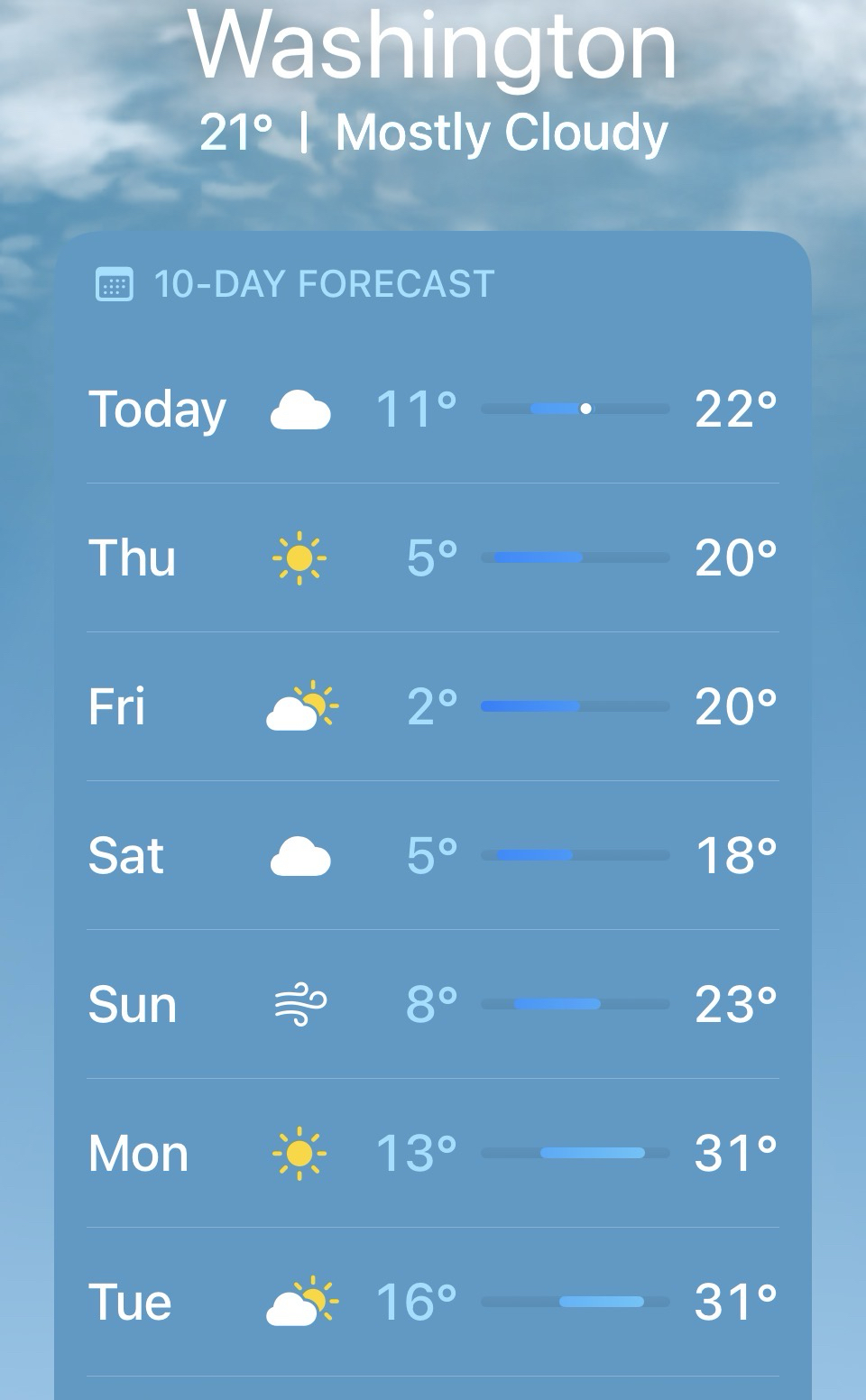Screen dimensions: 866x1400
Task: Open Thursday's forecast row
Action: coord(432,557)
